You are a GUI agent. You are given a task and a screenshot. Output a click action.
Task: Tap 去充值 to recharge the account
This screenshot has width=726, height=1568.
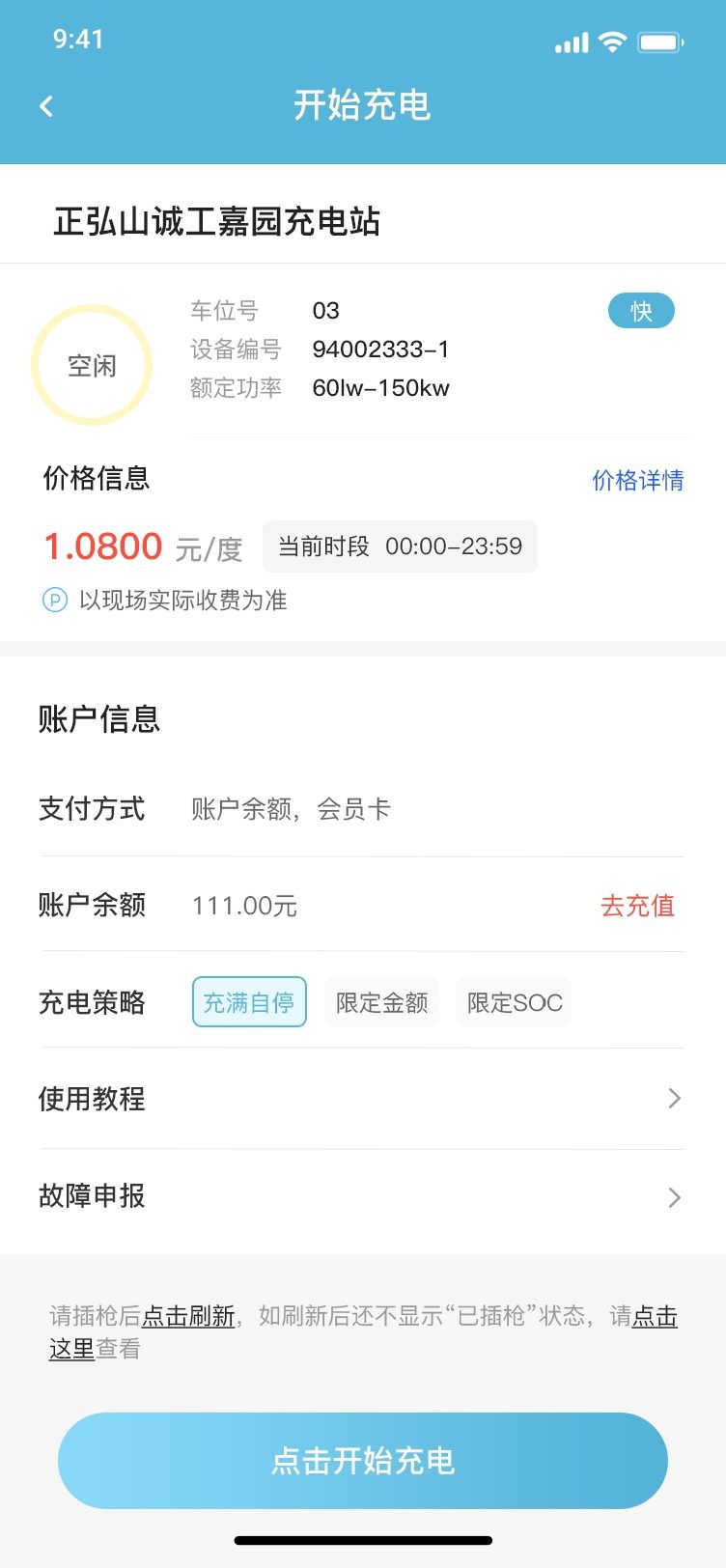click(x=637, y=906)
